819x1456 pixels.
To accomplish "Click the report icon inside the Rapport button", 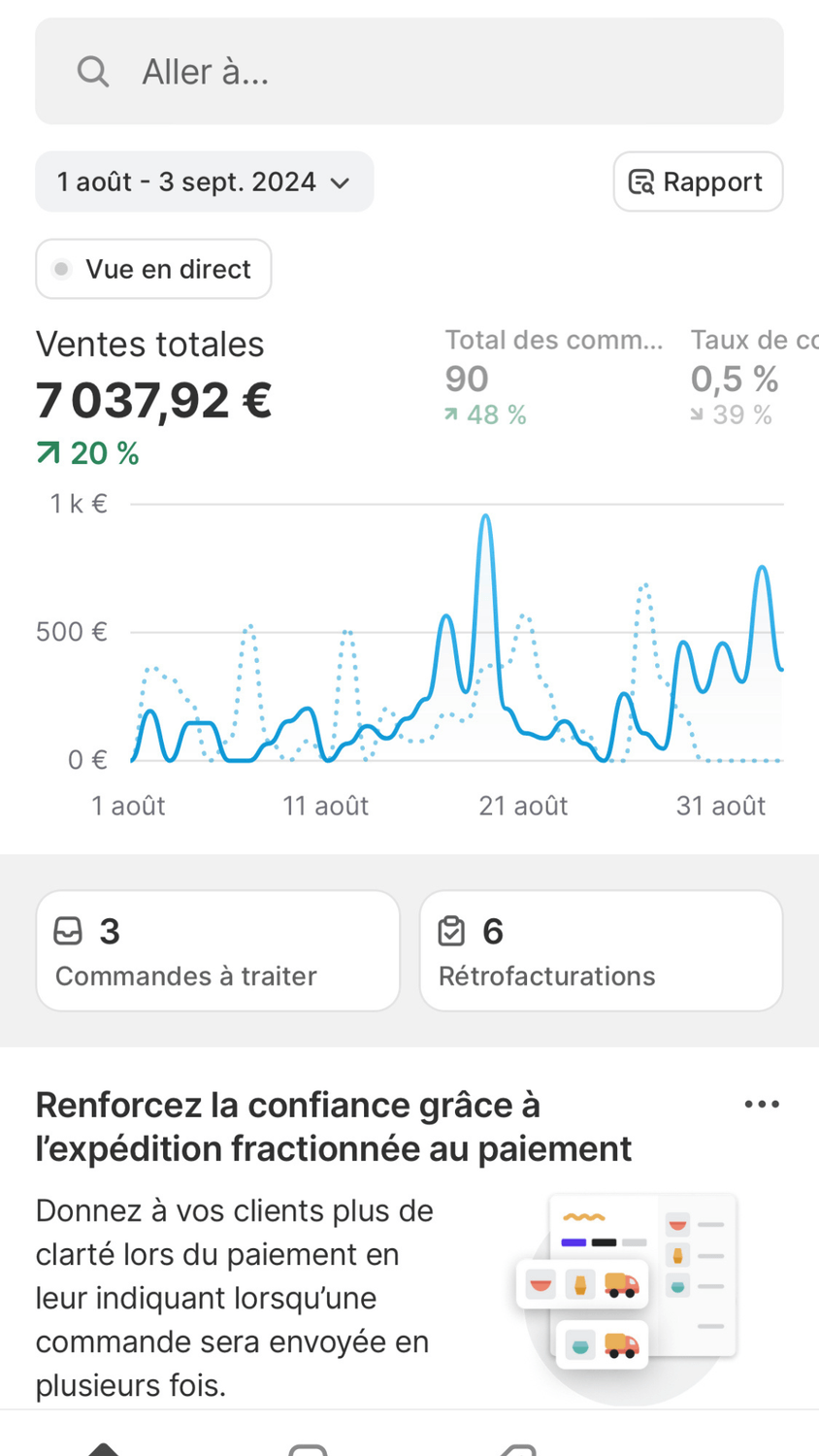I will [641, 182].
